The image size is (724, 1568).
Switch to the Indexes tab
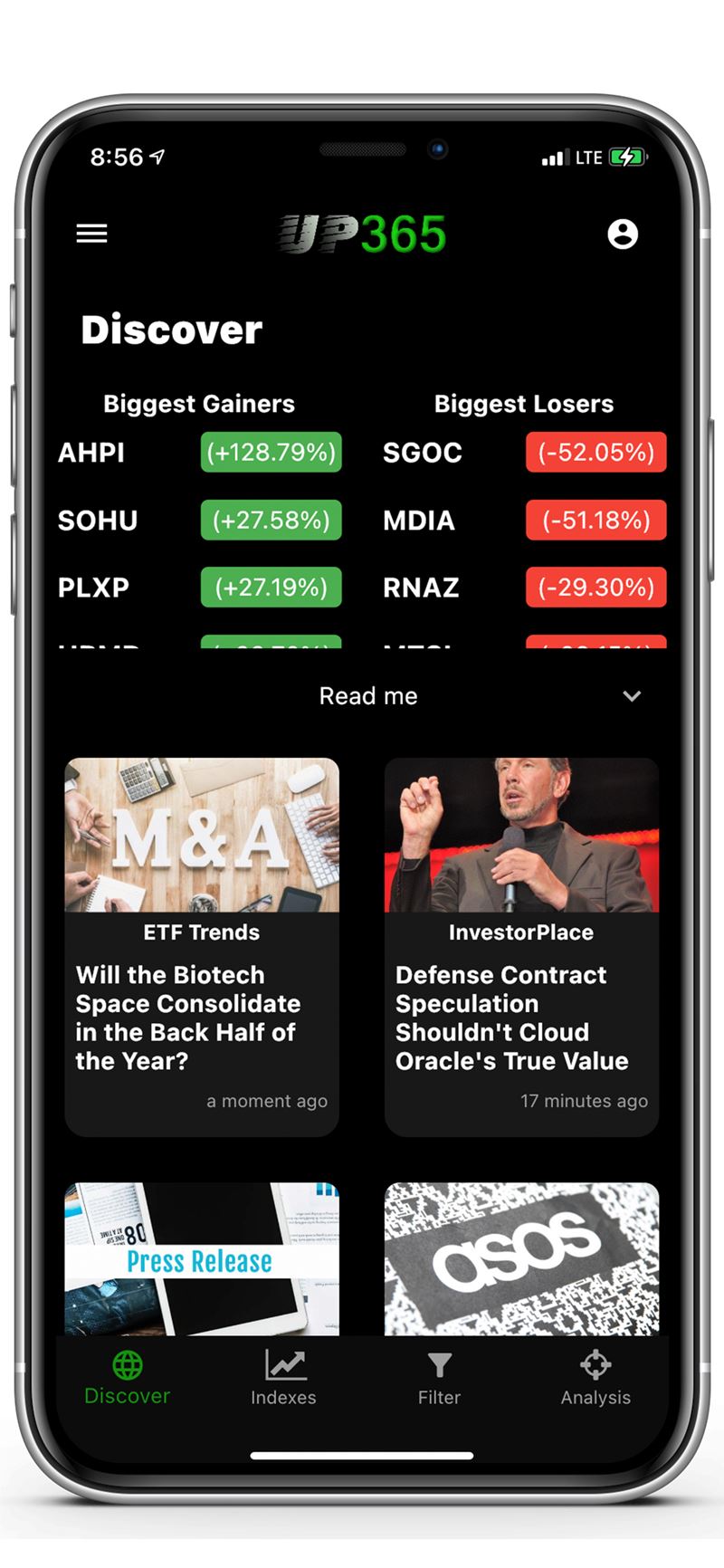tap(283, 1378)
